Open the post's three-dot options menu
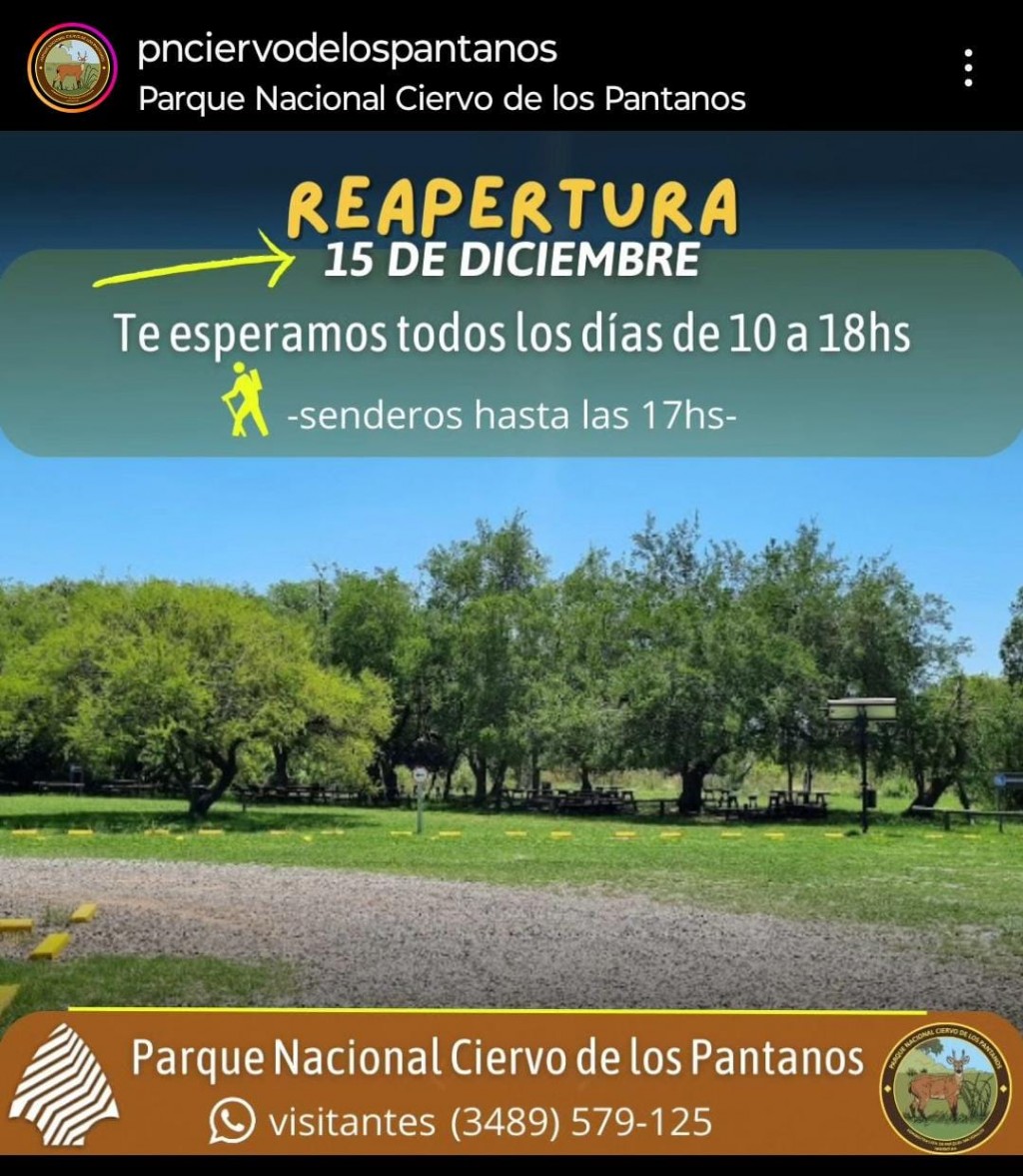 [x=968, y=68]
